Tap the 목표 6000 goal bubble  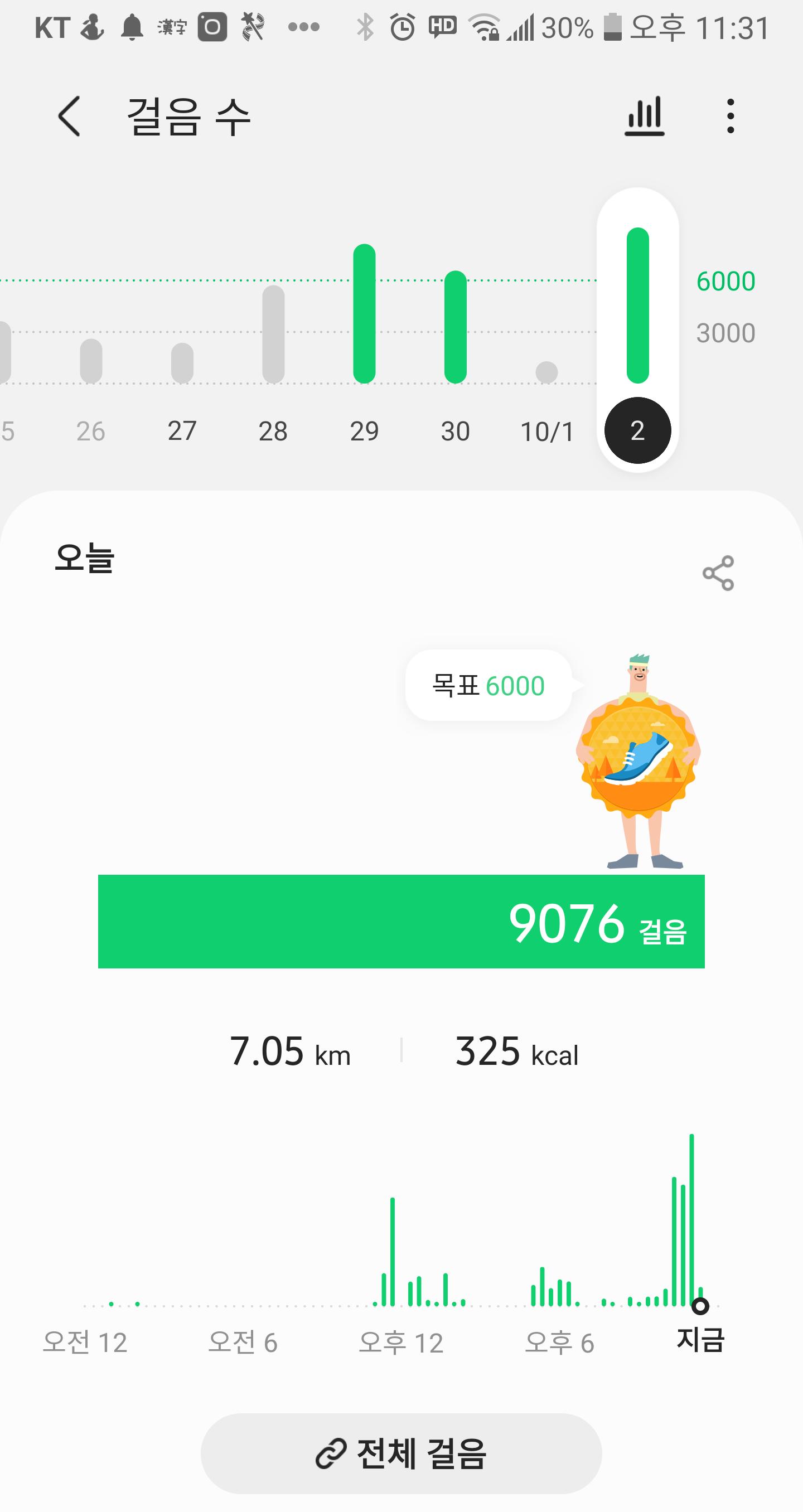click(x=488, y=685)
